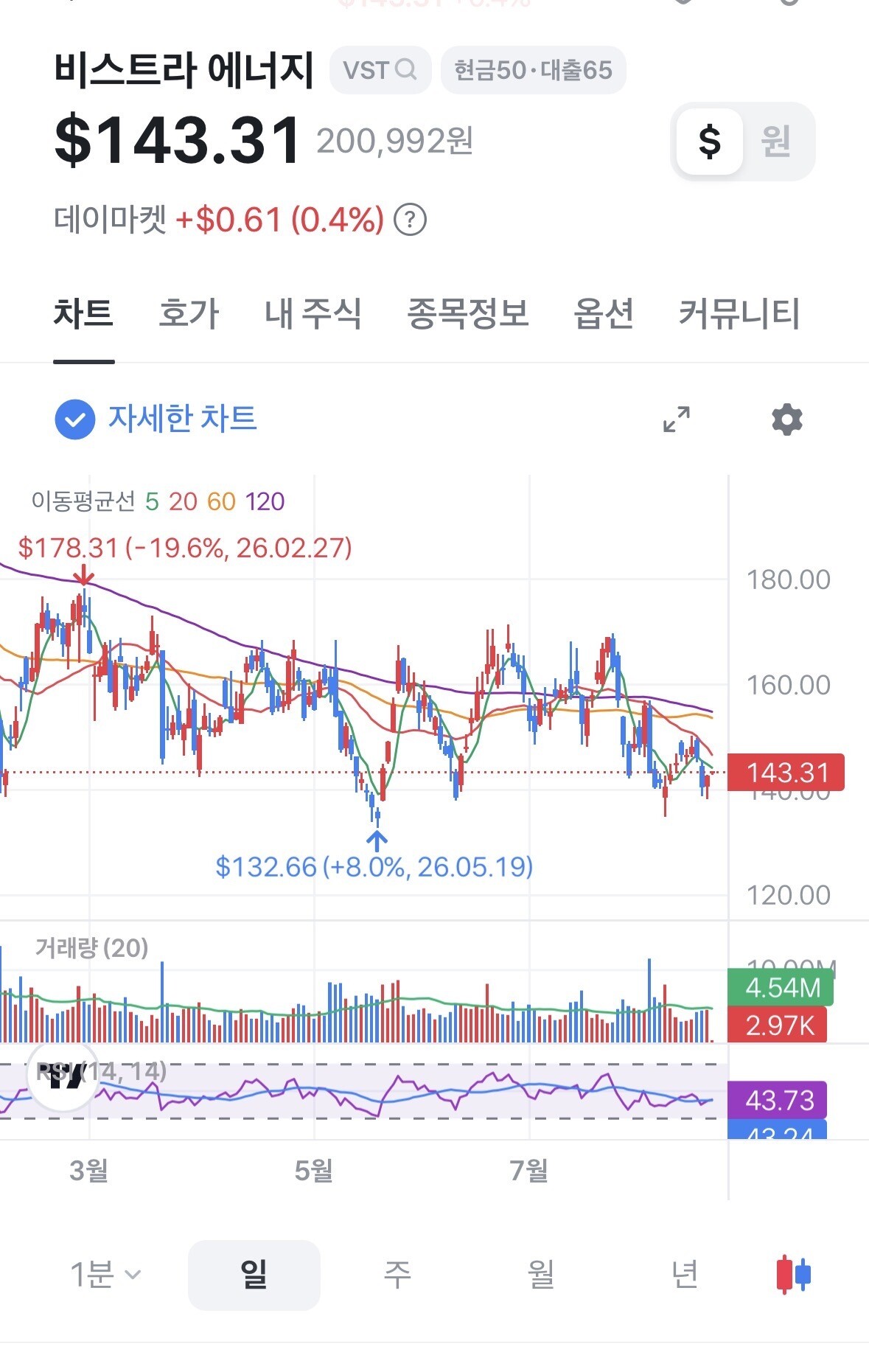Open the 내 주식 tab
Image resolution: width=869 pixels, height=1372 pixels.
313,313
